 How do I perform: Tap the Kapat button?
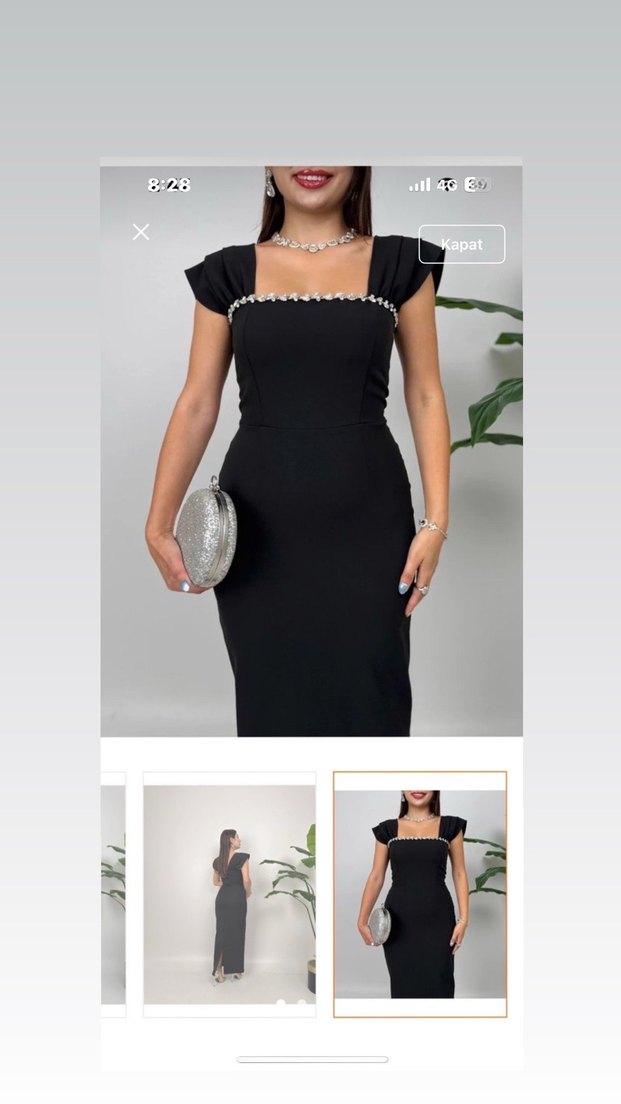(461, 244)
